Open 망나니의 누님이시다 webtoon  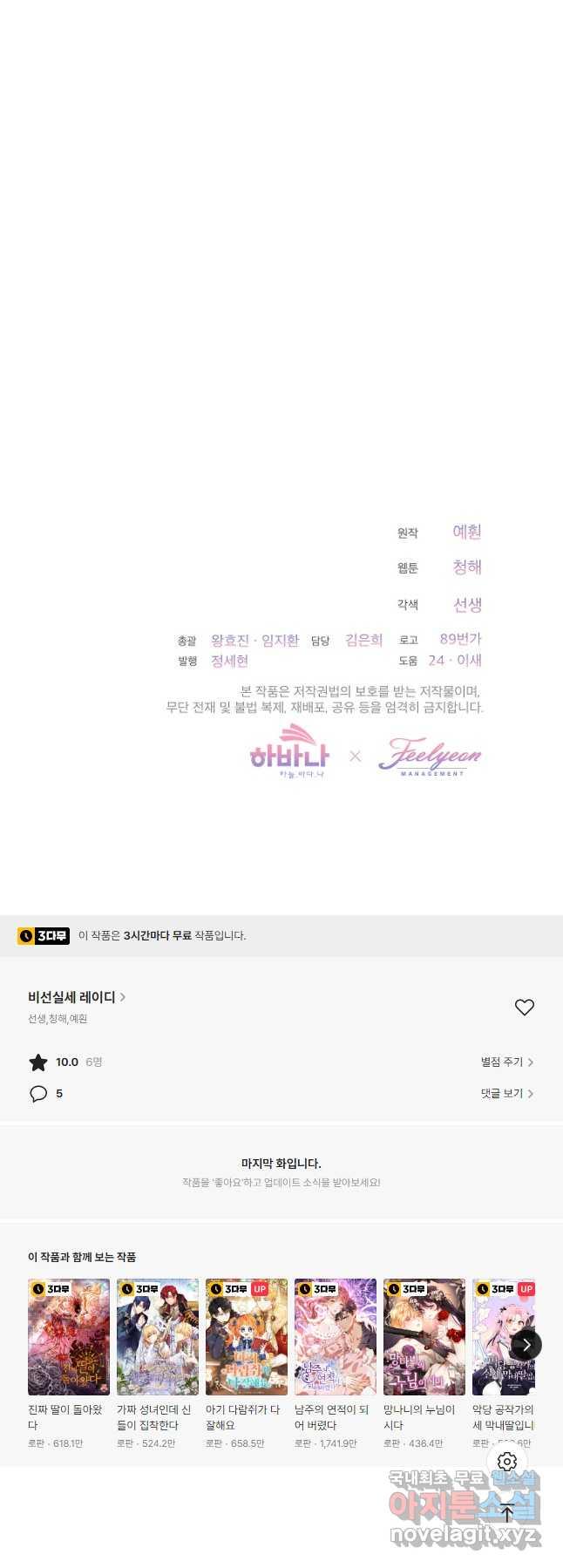424,1336
